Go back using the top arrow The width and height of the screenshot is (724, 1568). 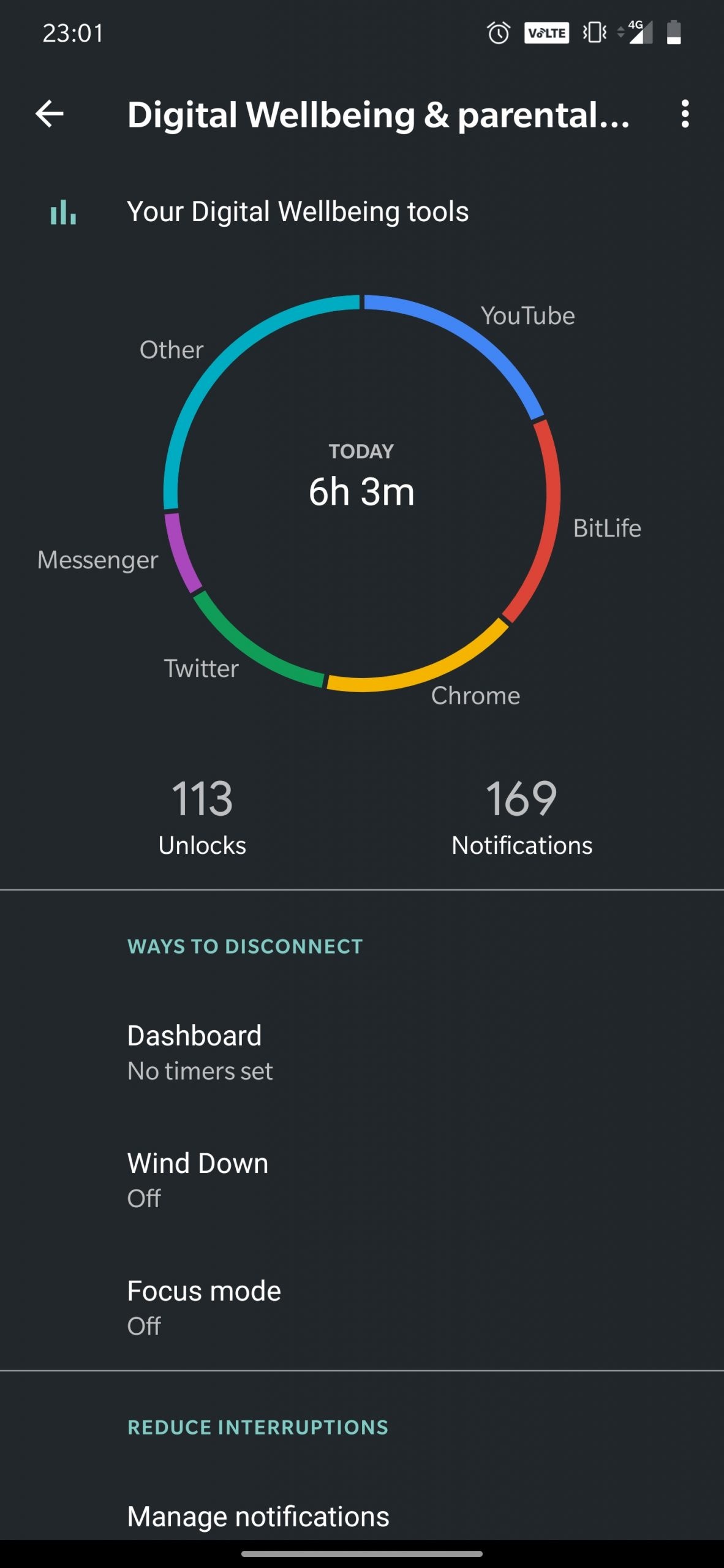pos(50,114)
